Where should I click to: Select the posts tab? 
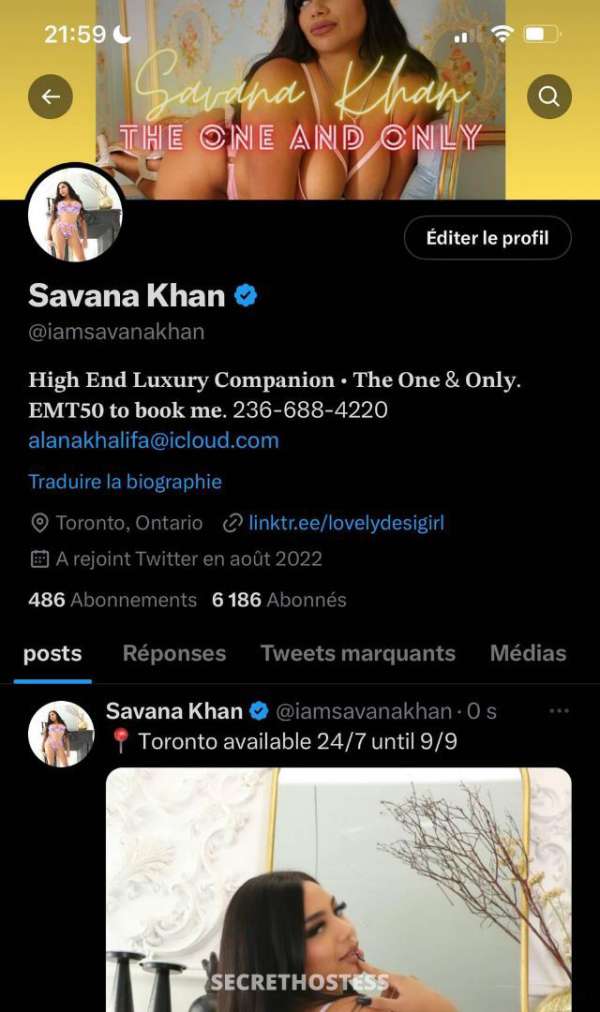[52, 654]
